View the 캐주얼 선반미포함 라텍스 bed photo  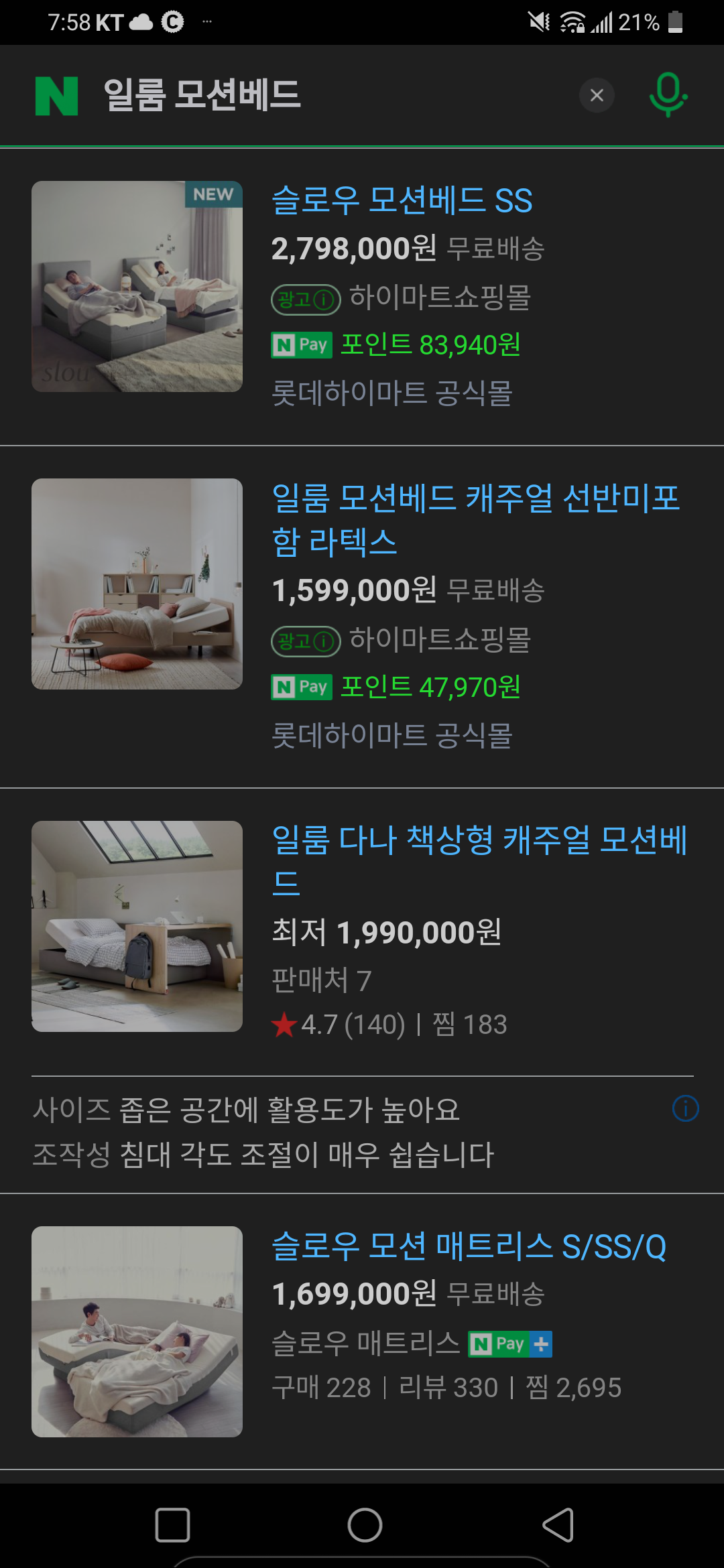point(137,584)
